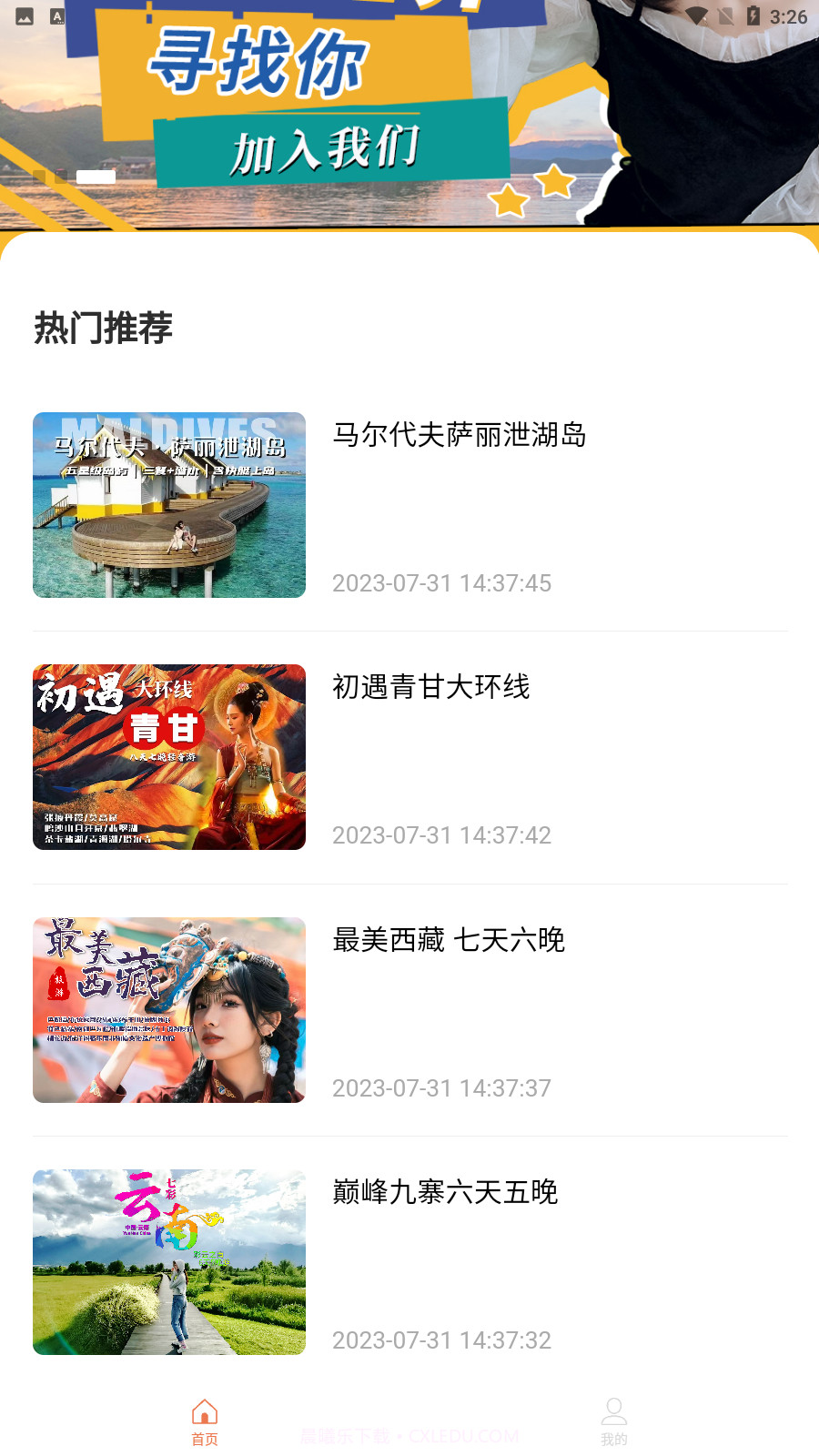Open the 马尔代夫萨丽泄湖岛 tour listing
The height and width of the screenshot is (1456, 819).
[460, 436]
